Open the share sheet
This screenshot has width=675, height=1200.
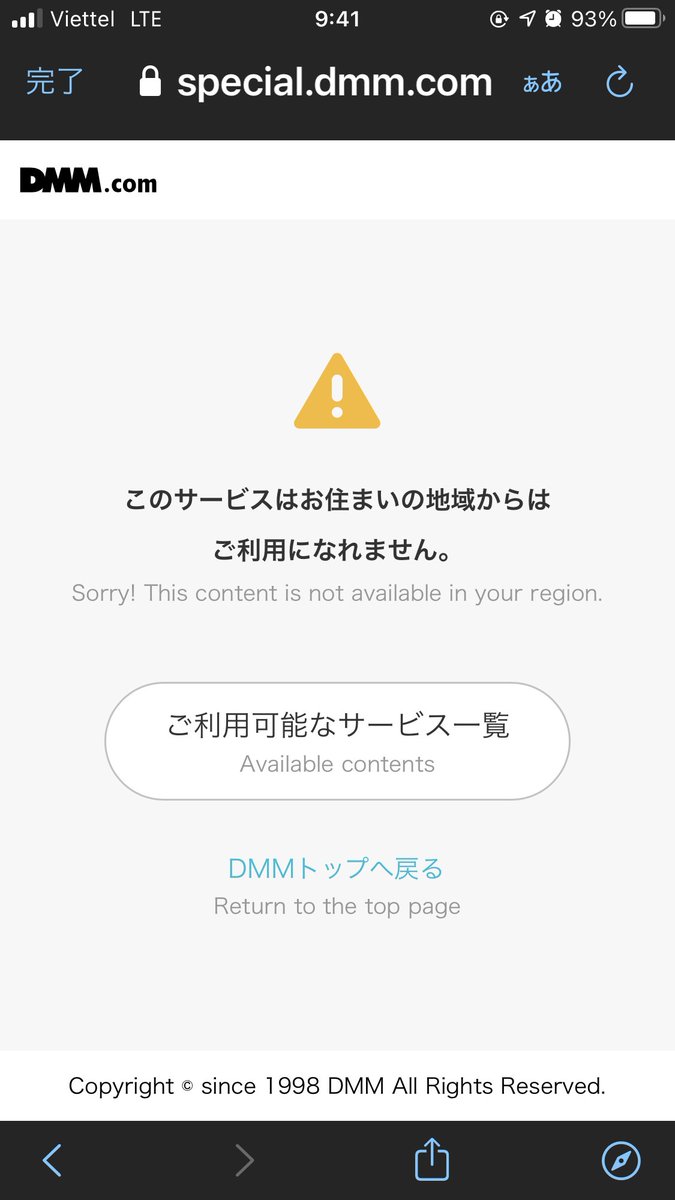click(x=432, y=1159)
